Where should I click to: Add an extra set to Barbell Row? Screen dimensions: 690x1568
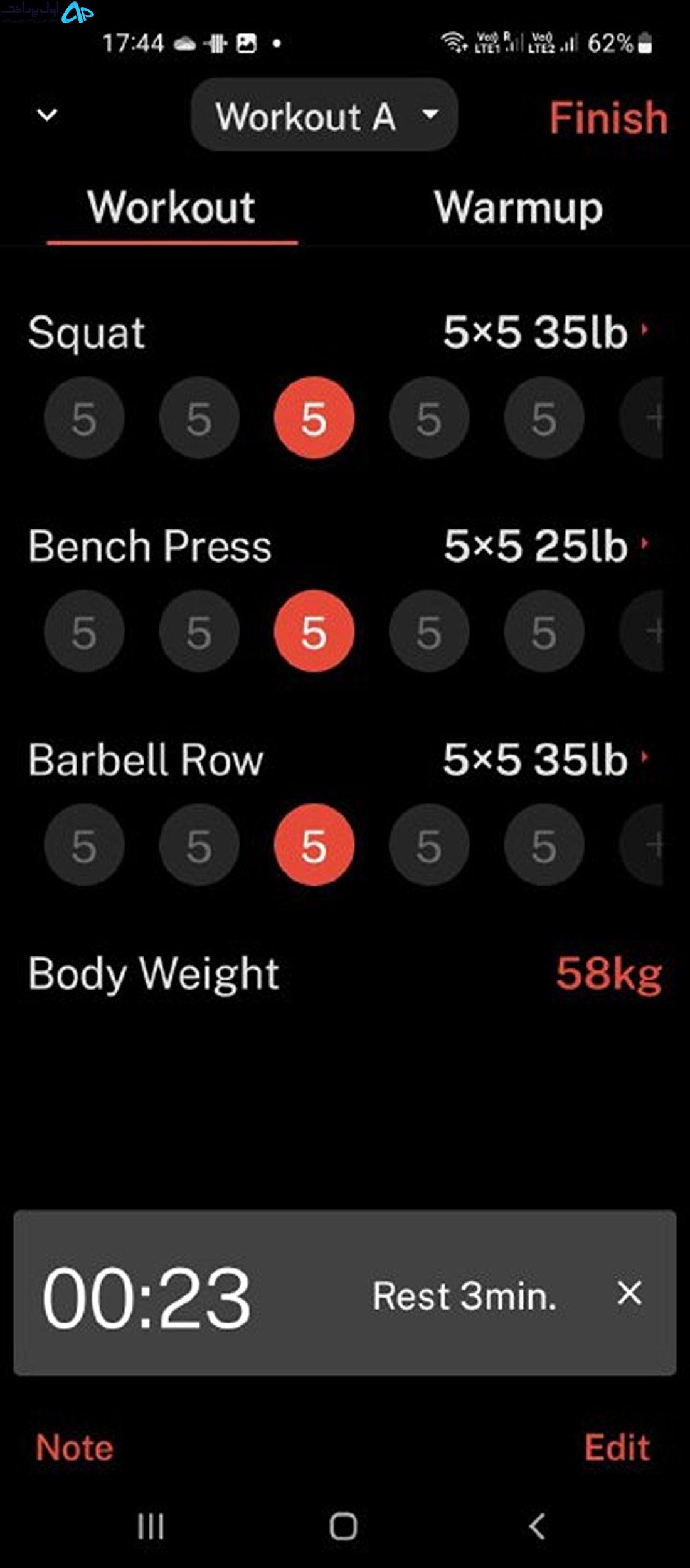[x=642, y=845]
